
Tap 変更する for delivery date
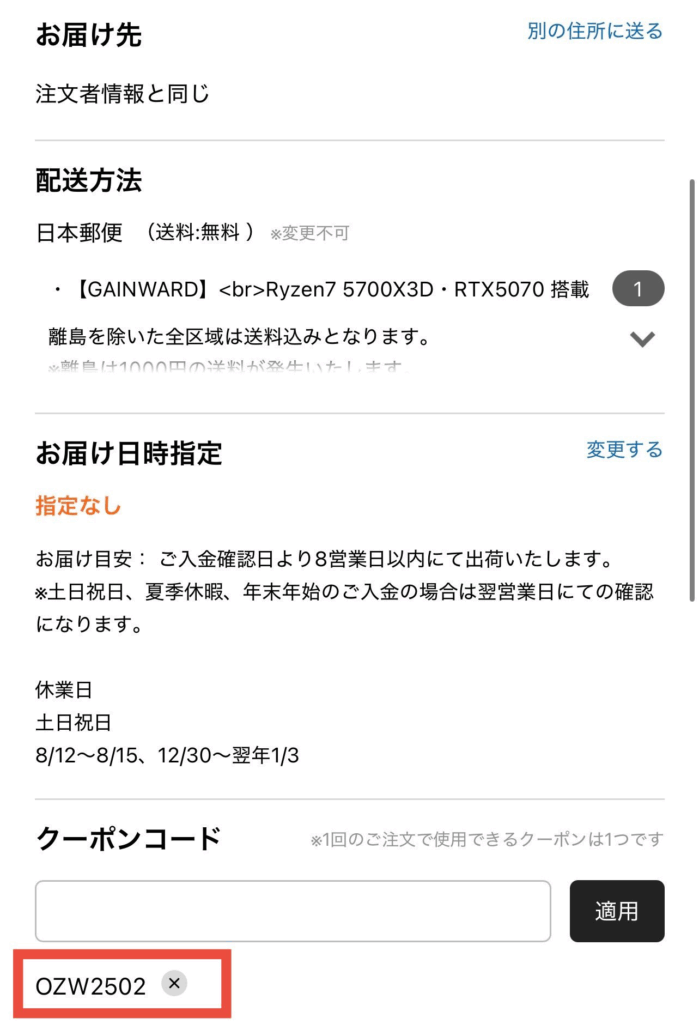pos(624,450)
